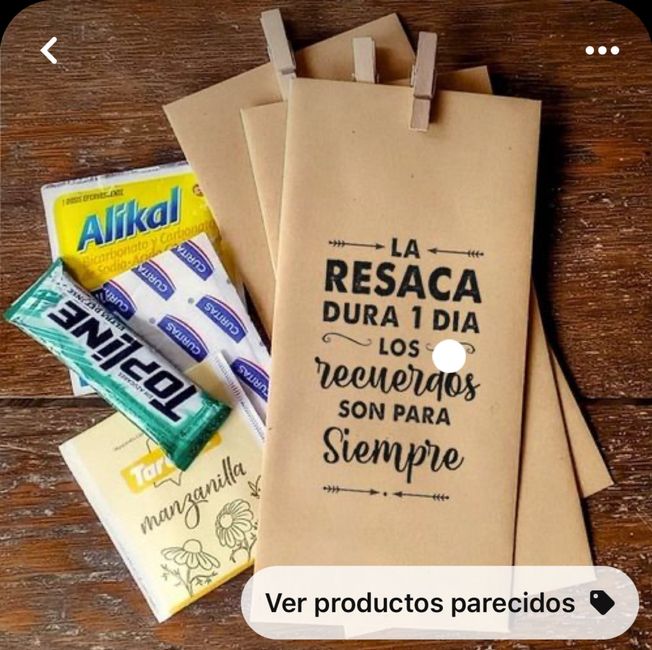Tap Ver productos parecidos button
This screenshot has width=652, height=650.
439,603
